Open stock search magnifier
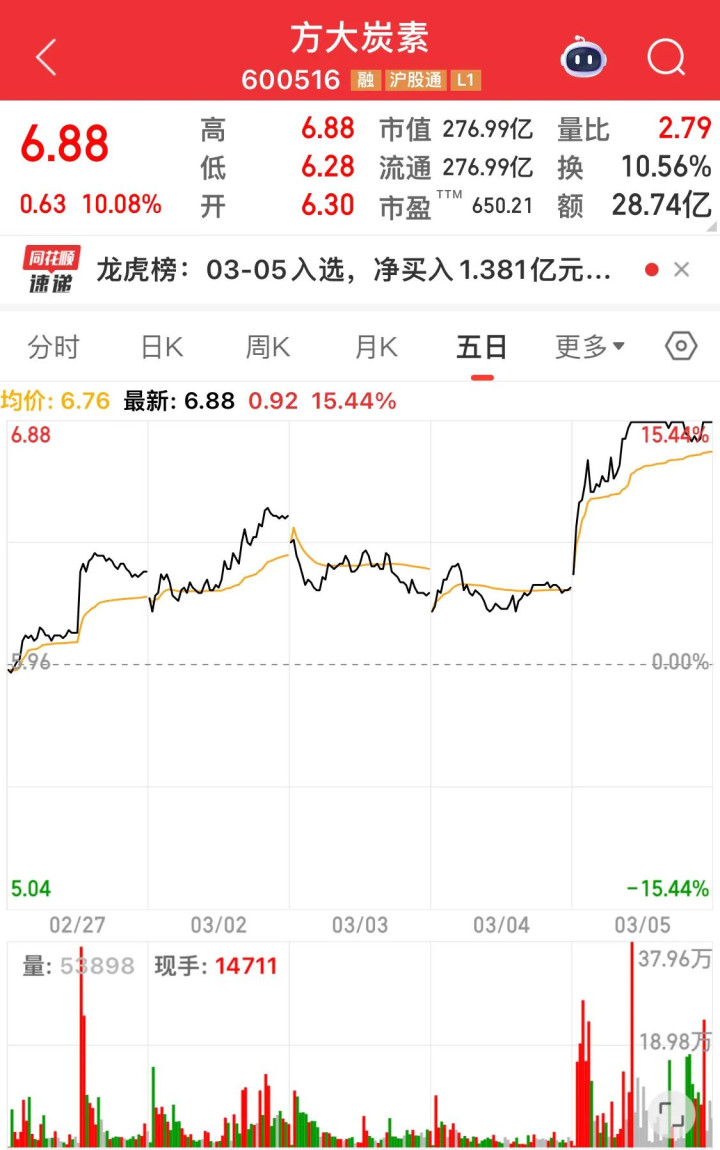Image resolution: width=720 pixels, height=1150 pixels. pyautogui.click(x=665, y=57)
